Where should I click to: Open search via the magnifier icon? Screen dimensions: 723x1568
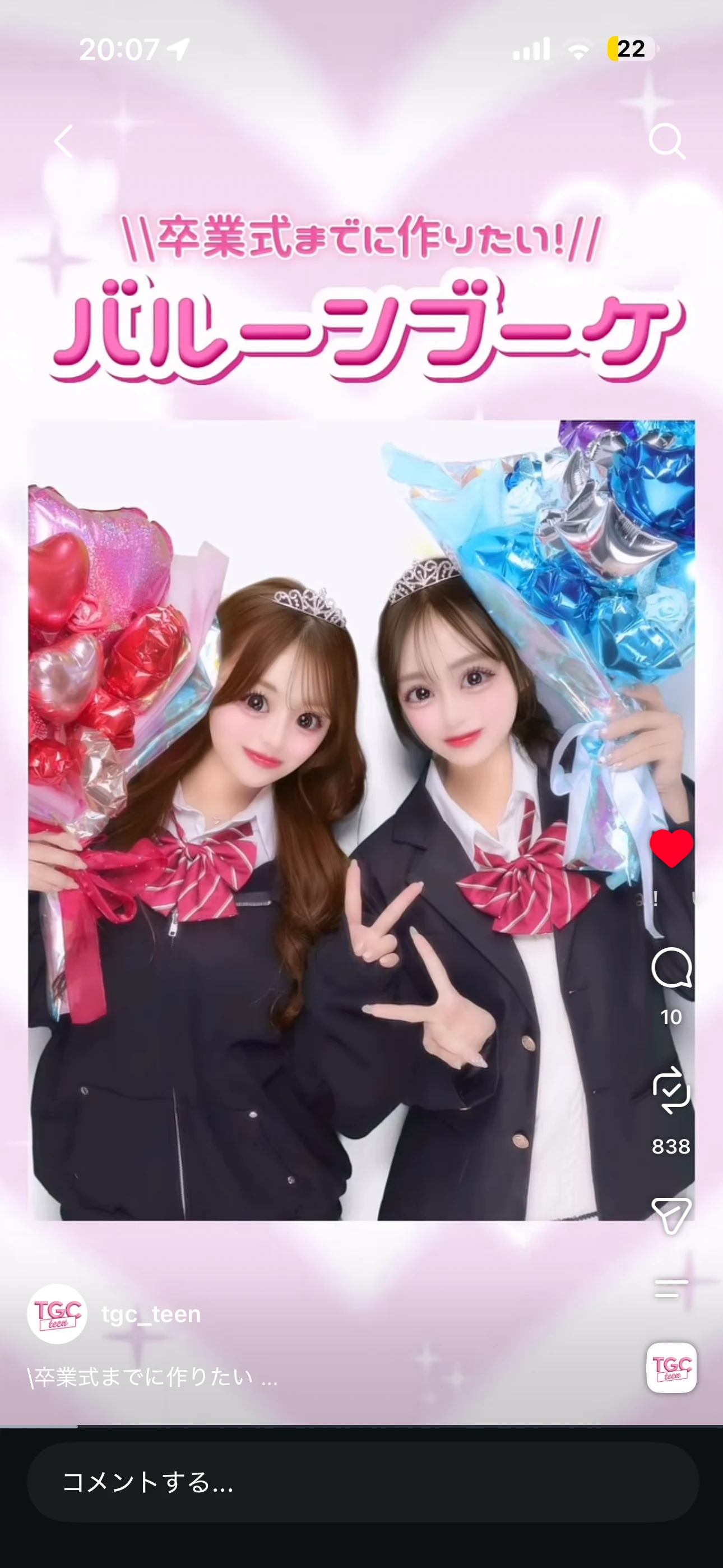pos(667,141)
